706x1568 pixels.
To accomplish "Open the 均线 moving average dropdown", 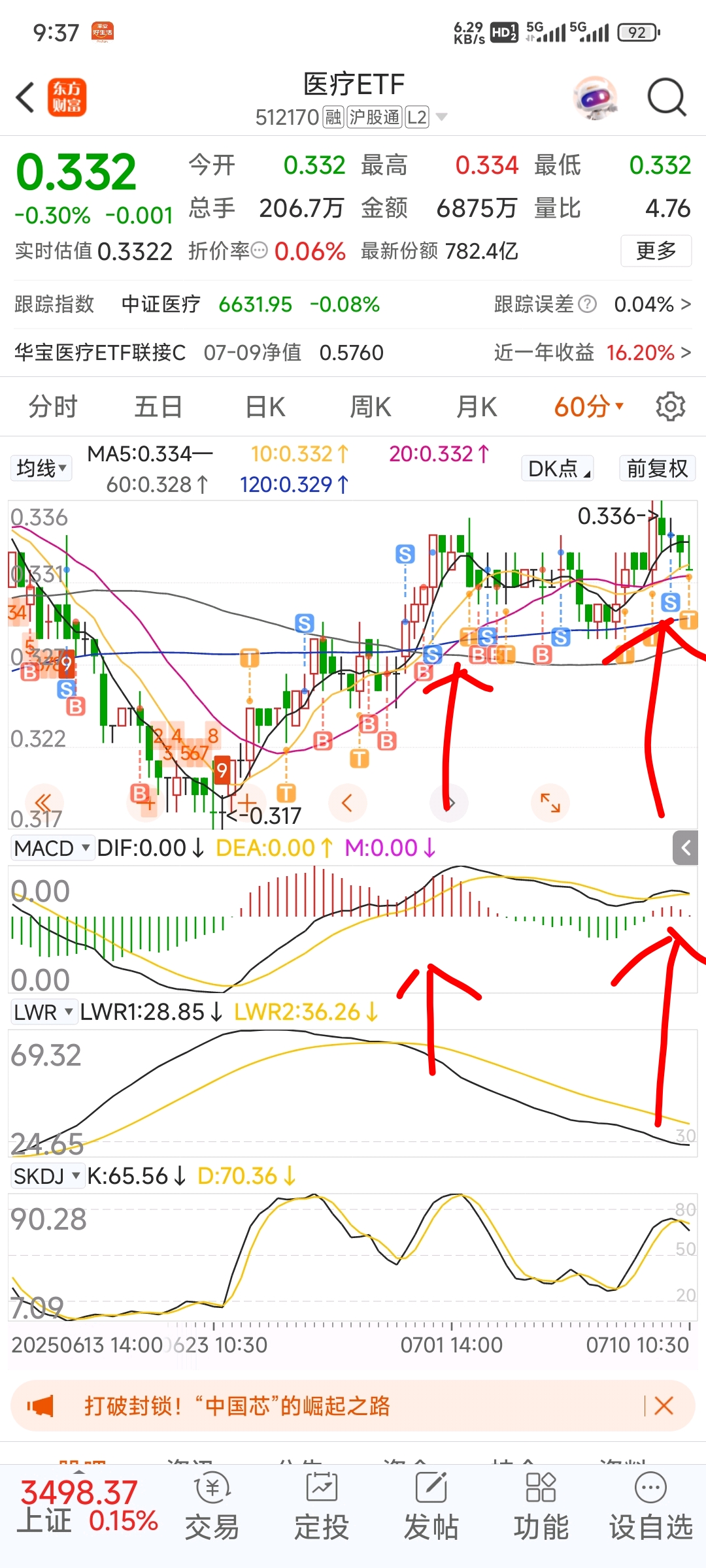I will 40,468.
